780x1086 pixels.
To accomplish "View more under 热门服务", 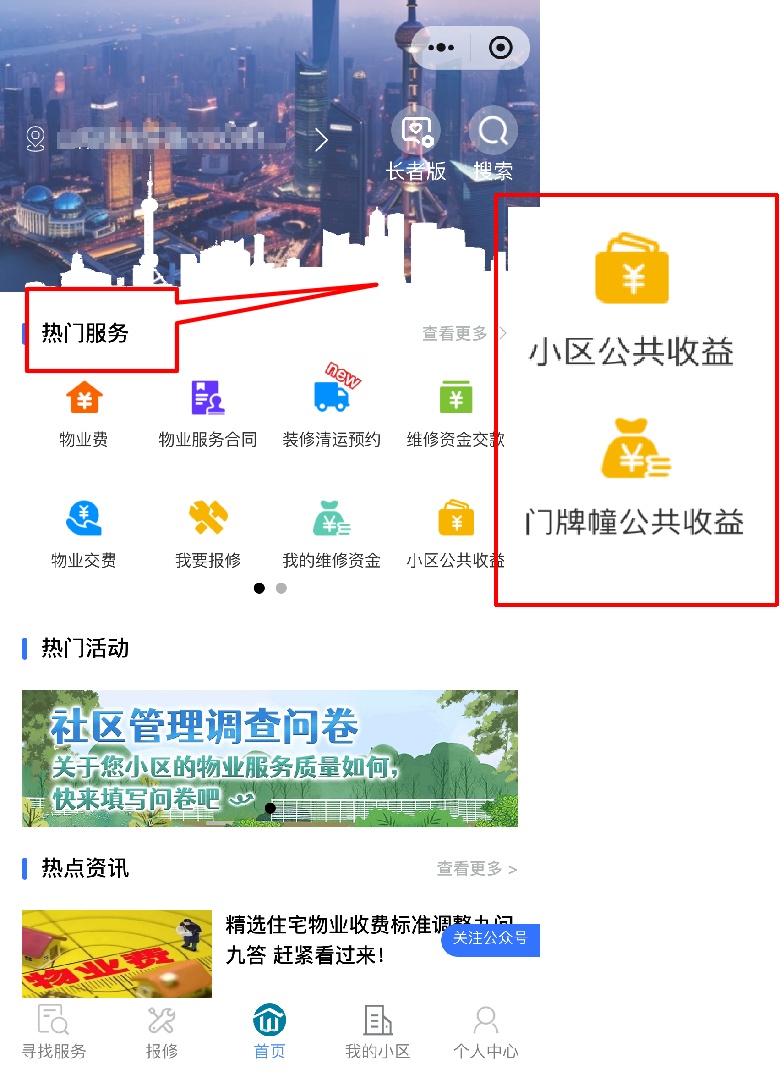I will [x=464, y=333].
